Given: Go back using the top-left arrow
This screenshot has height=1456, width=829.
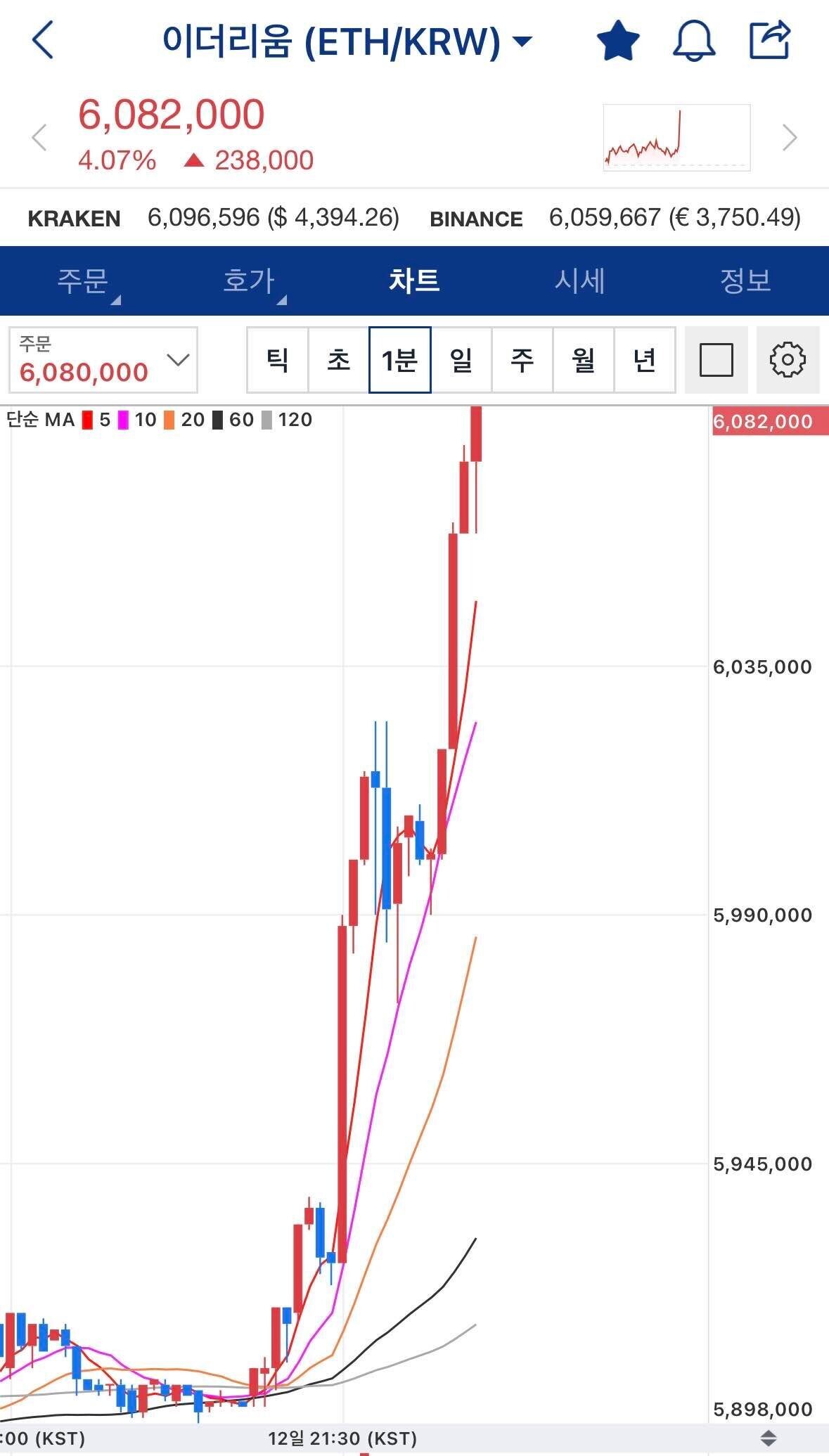Looking at the screenshot, I should [43, 40].
